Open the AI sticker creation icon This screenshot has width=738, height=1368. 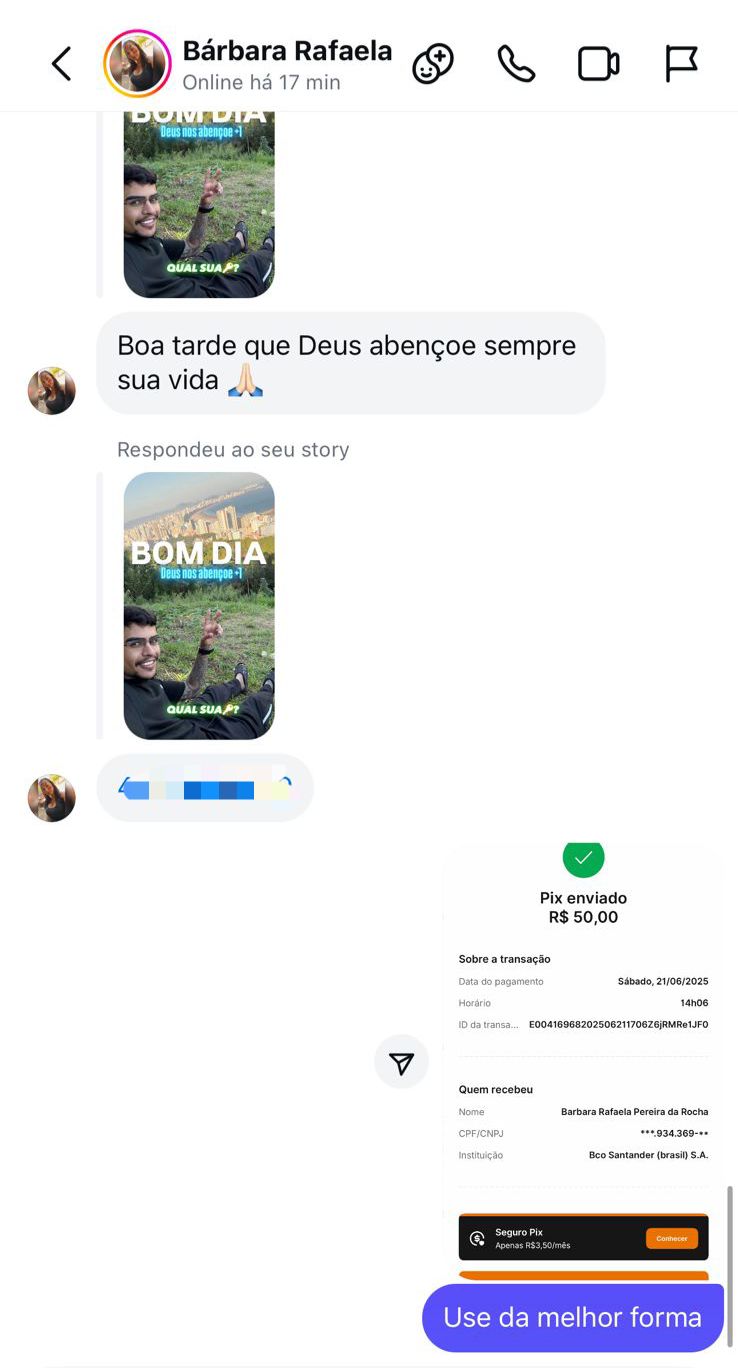433,64
